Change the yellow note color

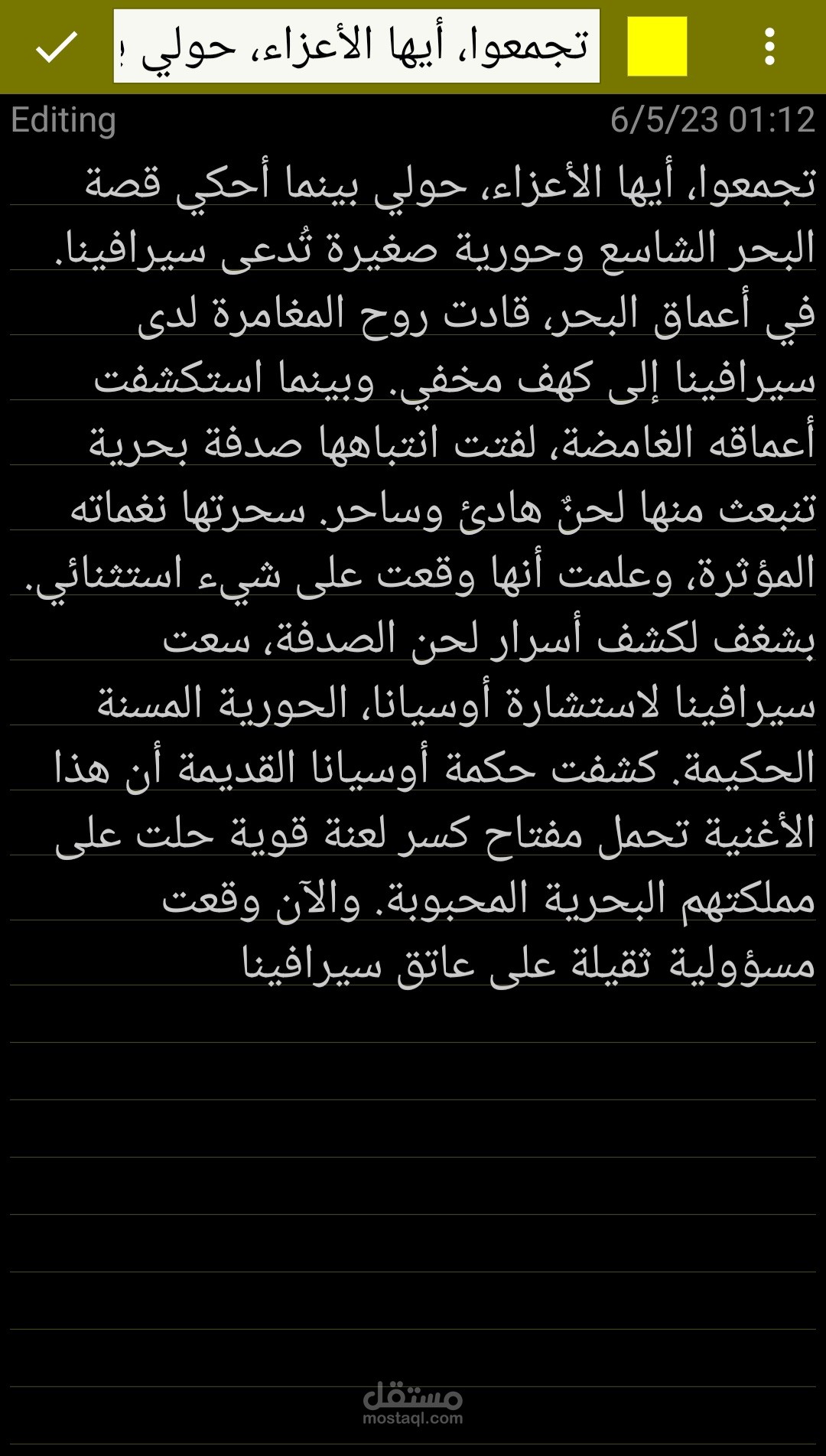tap(657, 47)
